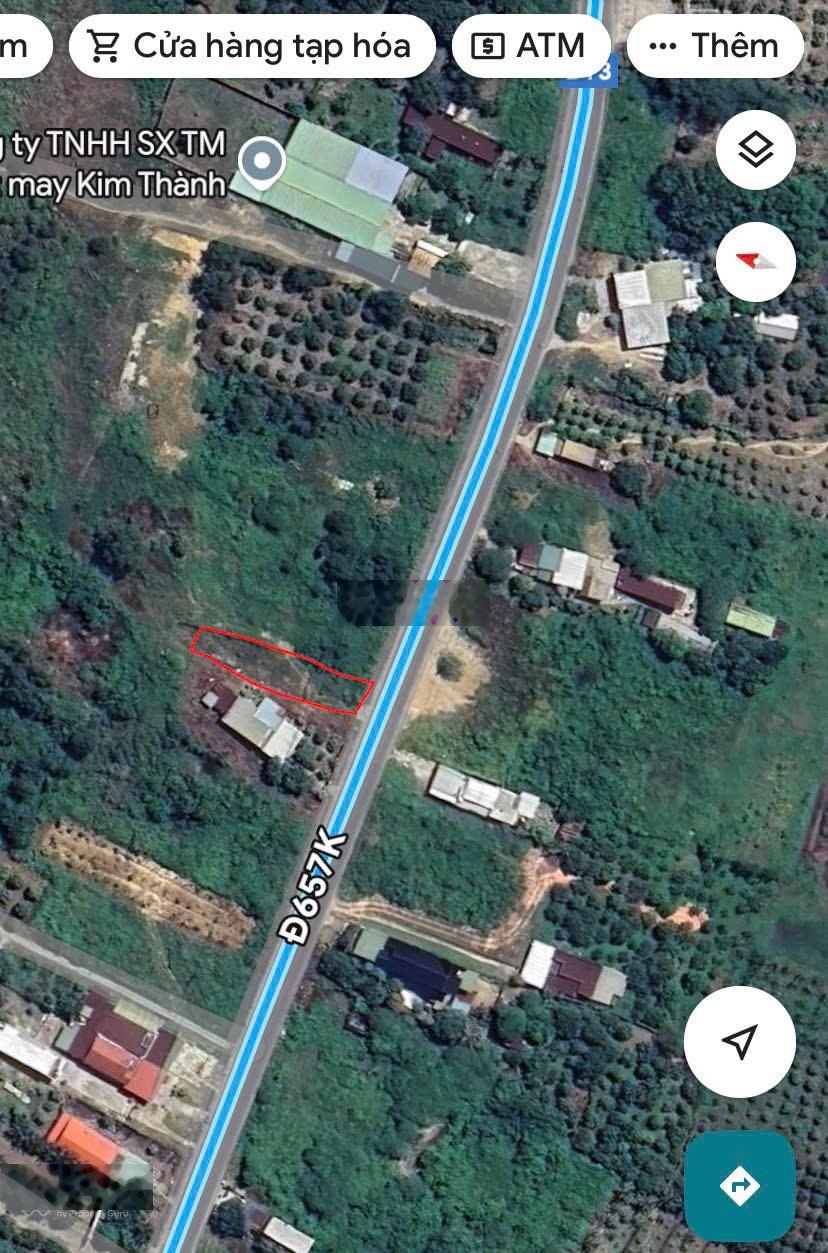Open the may Kim Thành place marker
The height and width of the screenshot is (1253, 828).
point(262,162)
